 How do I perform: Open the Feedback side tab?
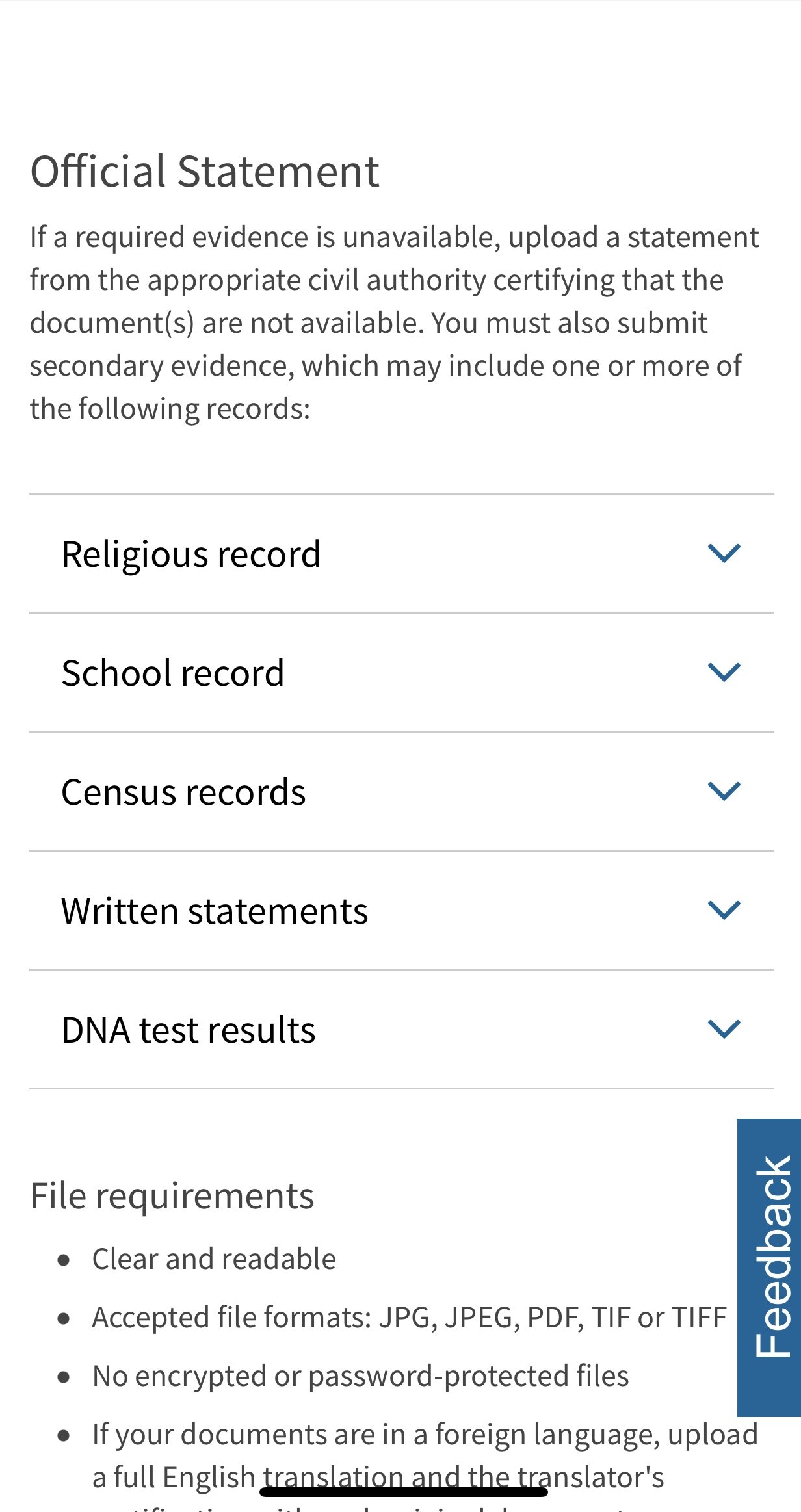(769, 1268)
